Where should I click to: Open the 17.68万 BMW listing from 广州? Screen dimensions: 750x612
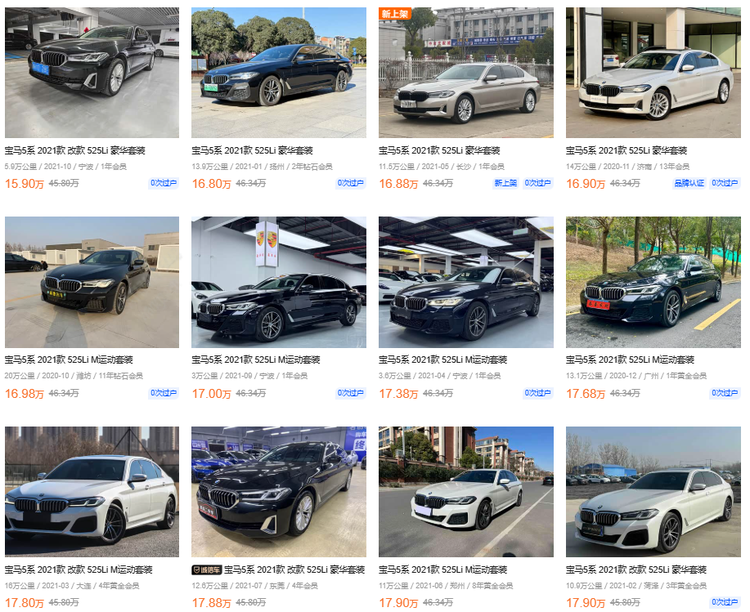click(652, 282)
